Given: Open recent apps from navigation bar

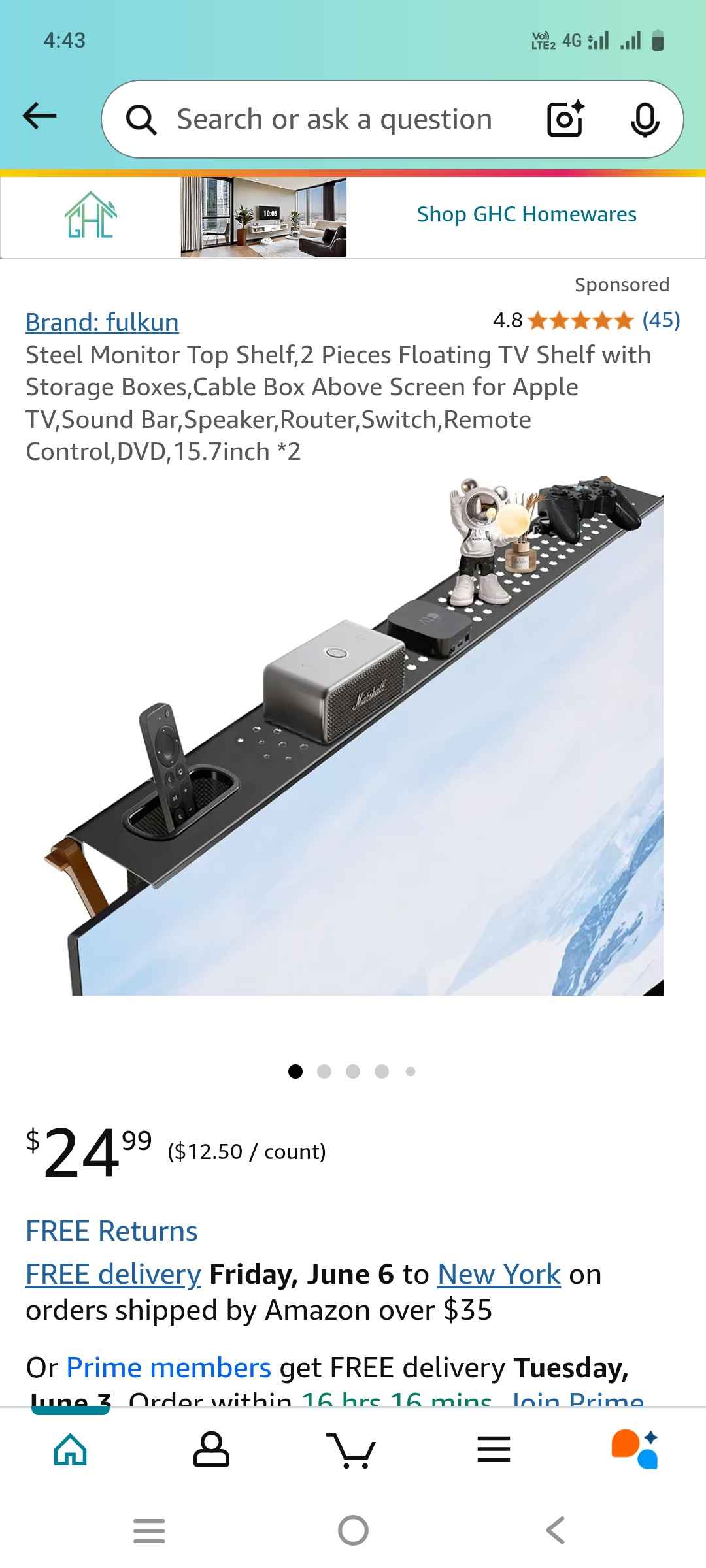Looking at the screenshot, I should 149,1530.
